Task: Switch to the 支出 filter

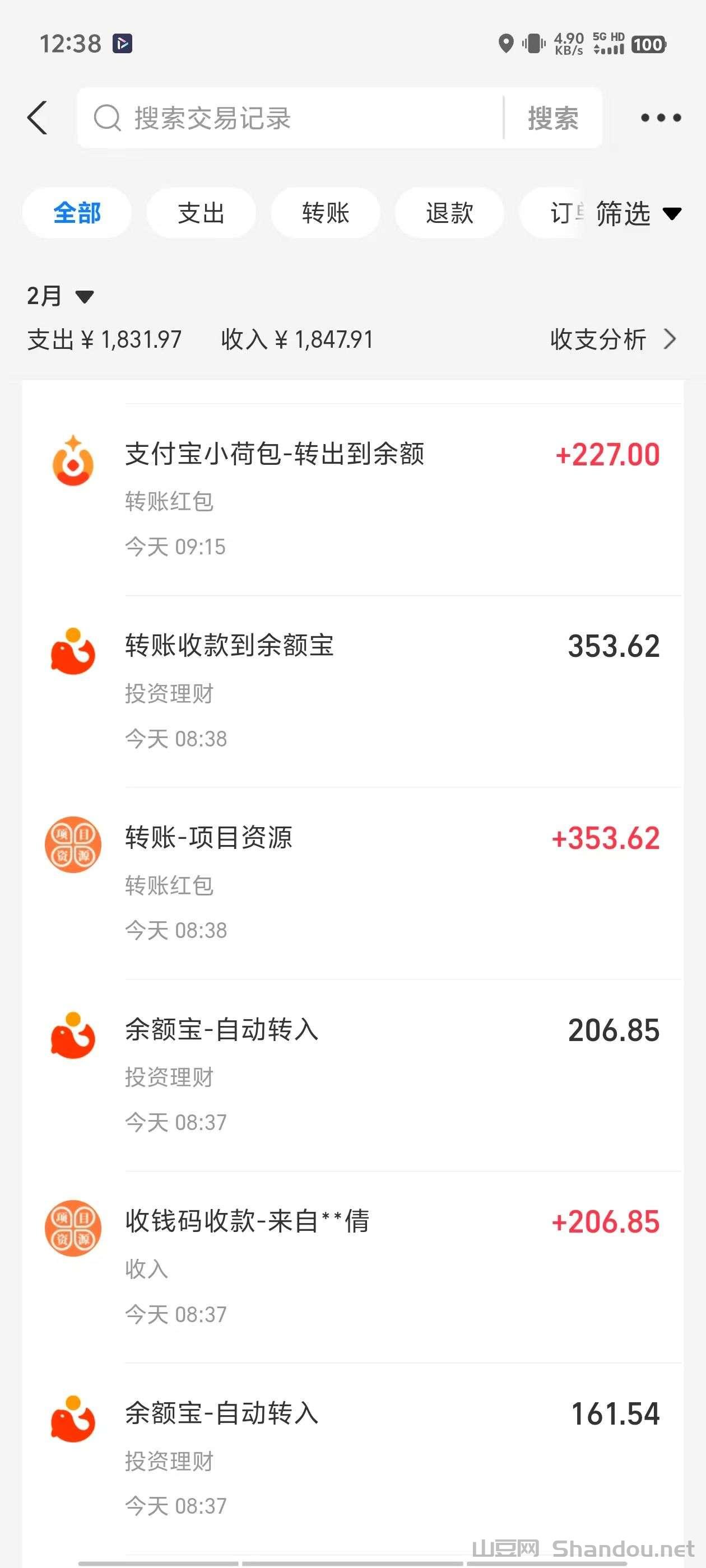Action: coord(201,213)
